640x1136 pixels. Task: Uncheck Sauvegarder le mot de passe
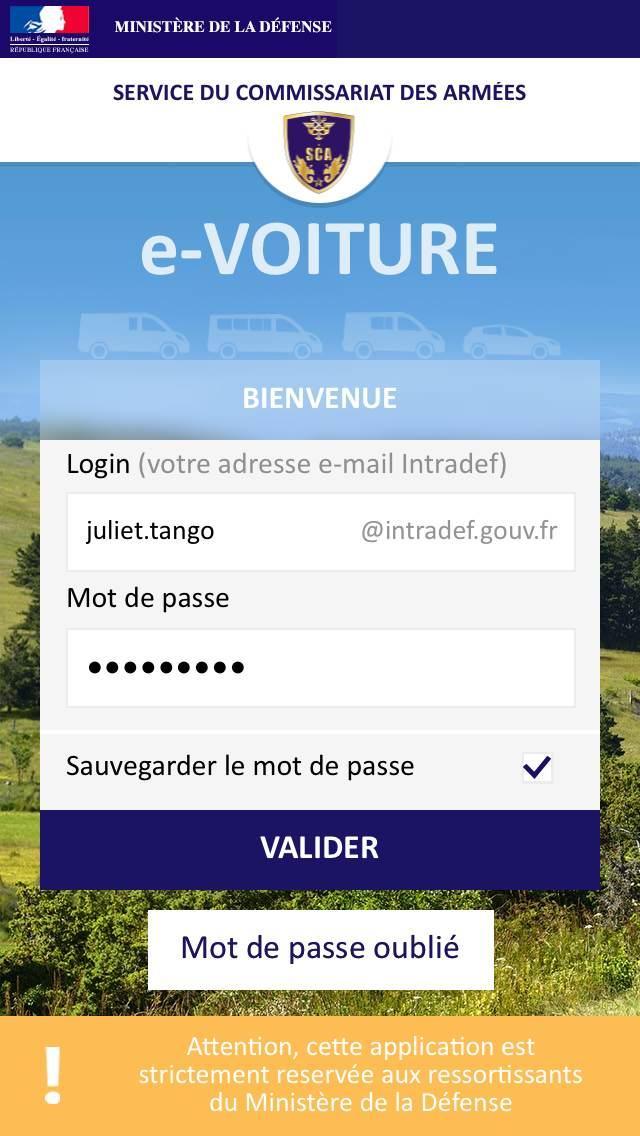pyautogui.click(x=537, y=767)
